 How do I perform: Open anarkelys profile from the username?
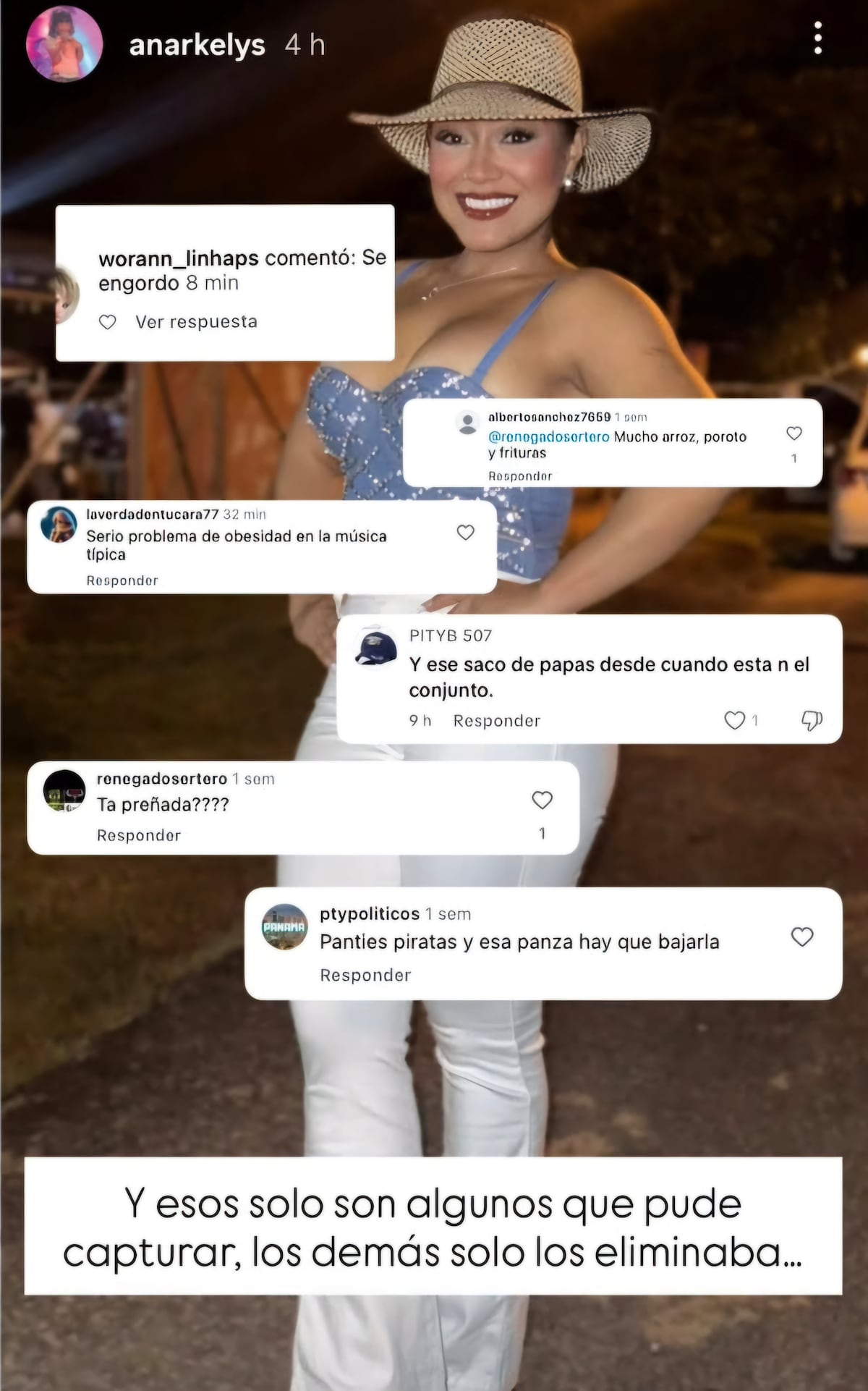click(197, 45)
